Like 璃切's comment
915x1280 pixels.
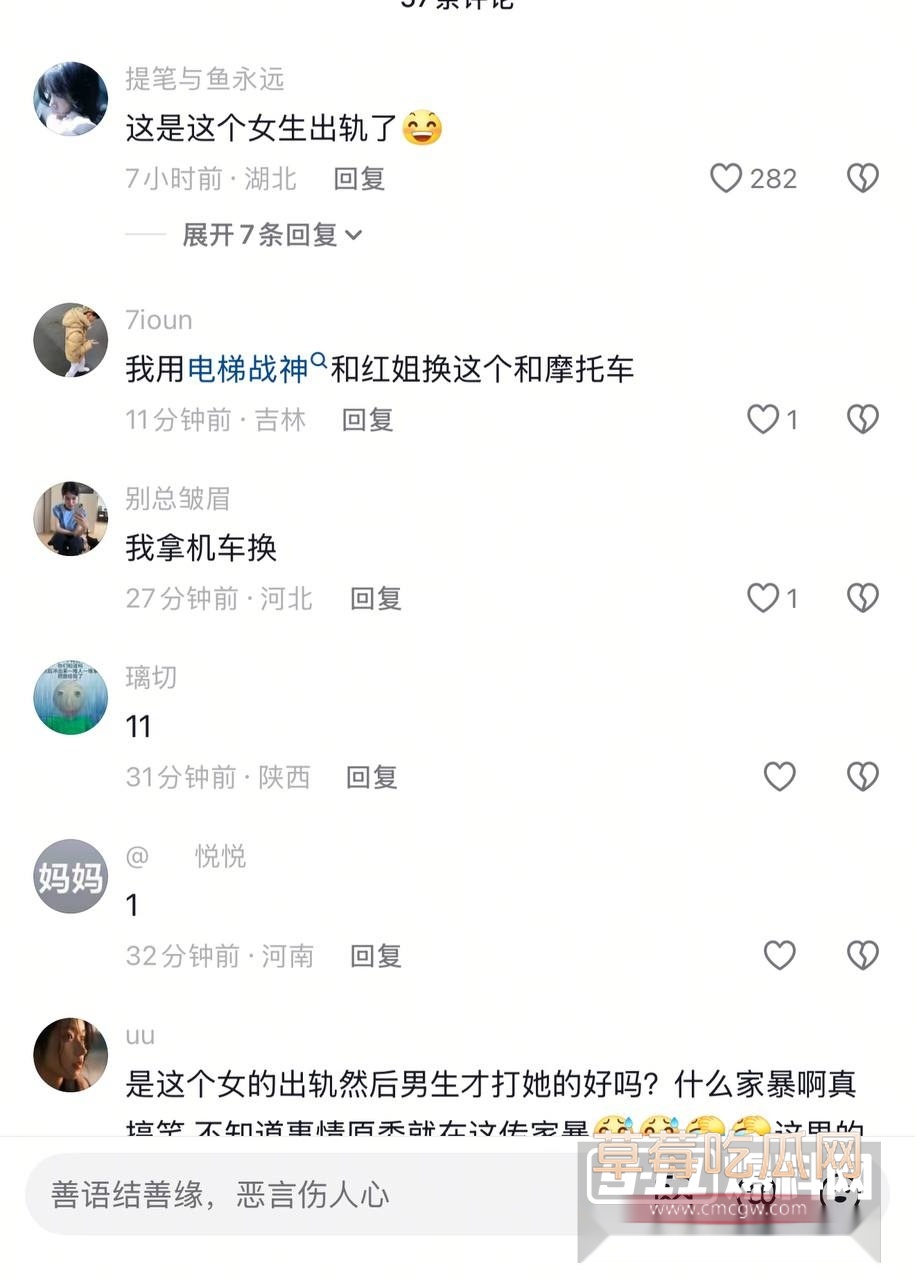(779, 777)
